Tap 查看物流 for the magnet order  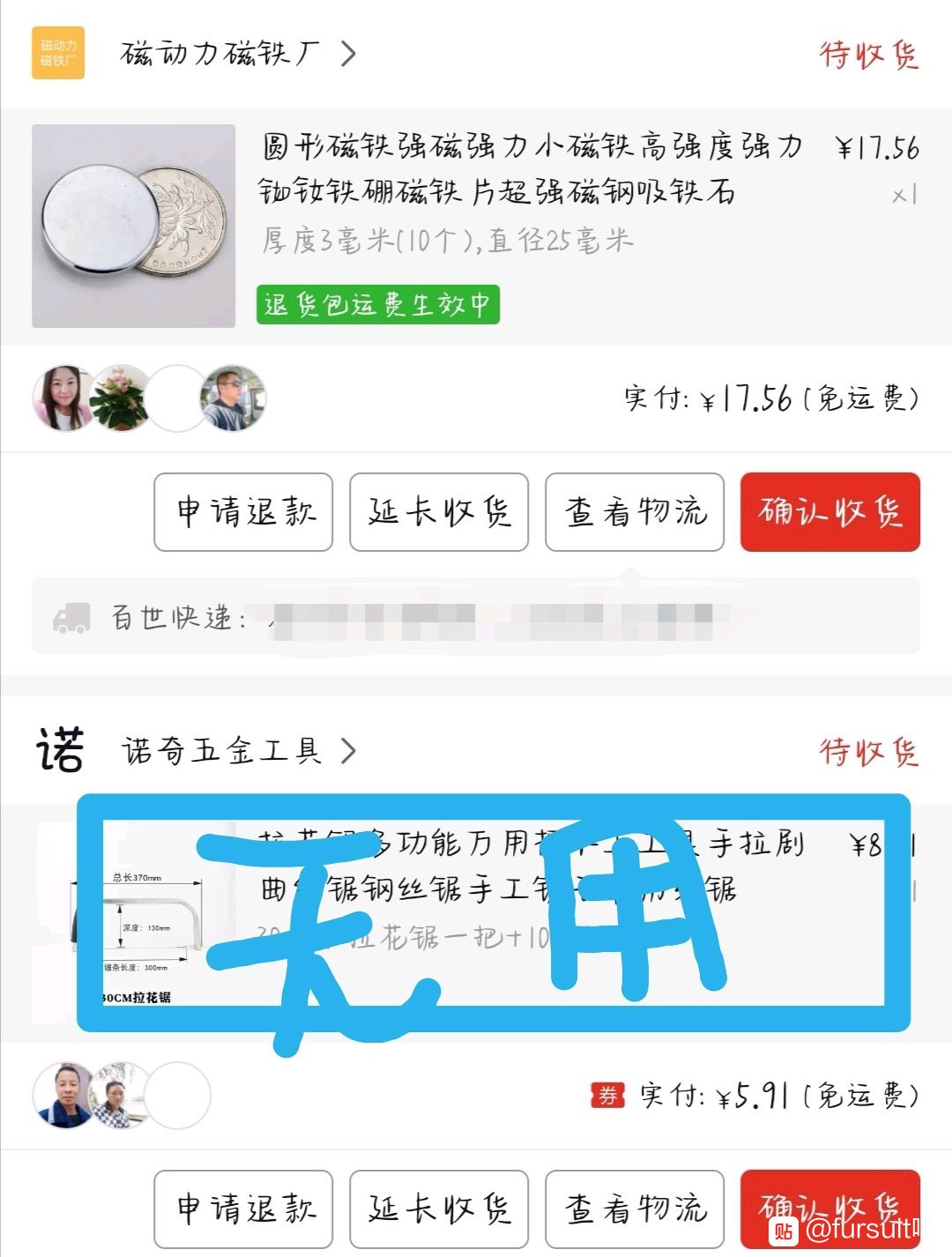click(635, 512)
